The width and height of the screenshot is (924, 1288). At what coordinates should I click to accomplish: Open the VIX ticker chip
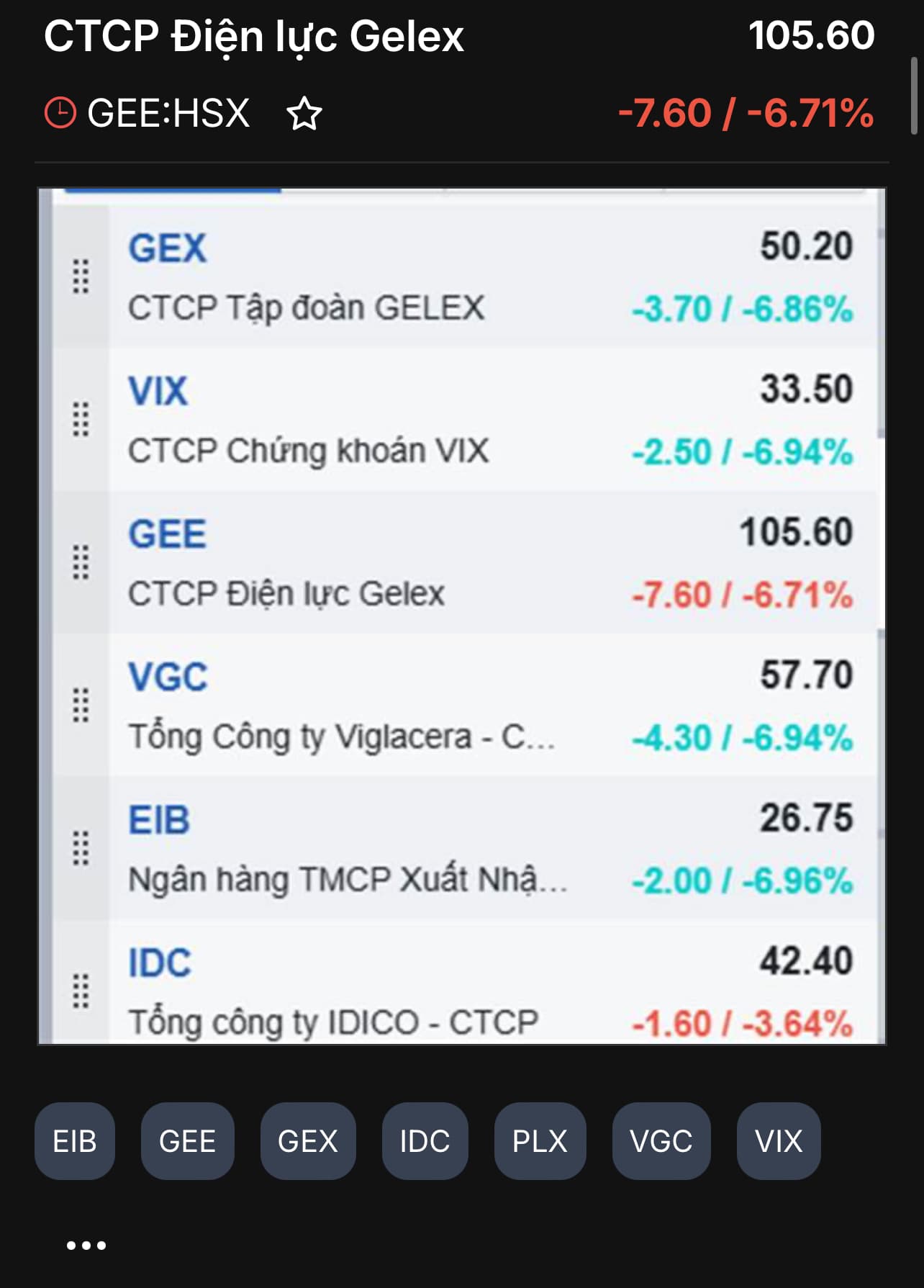(778, 1141)
